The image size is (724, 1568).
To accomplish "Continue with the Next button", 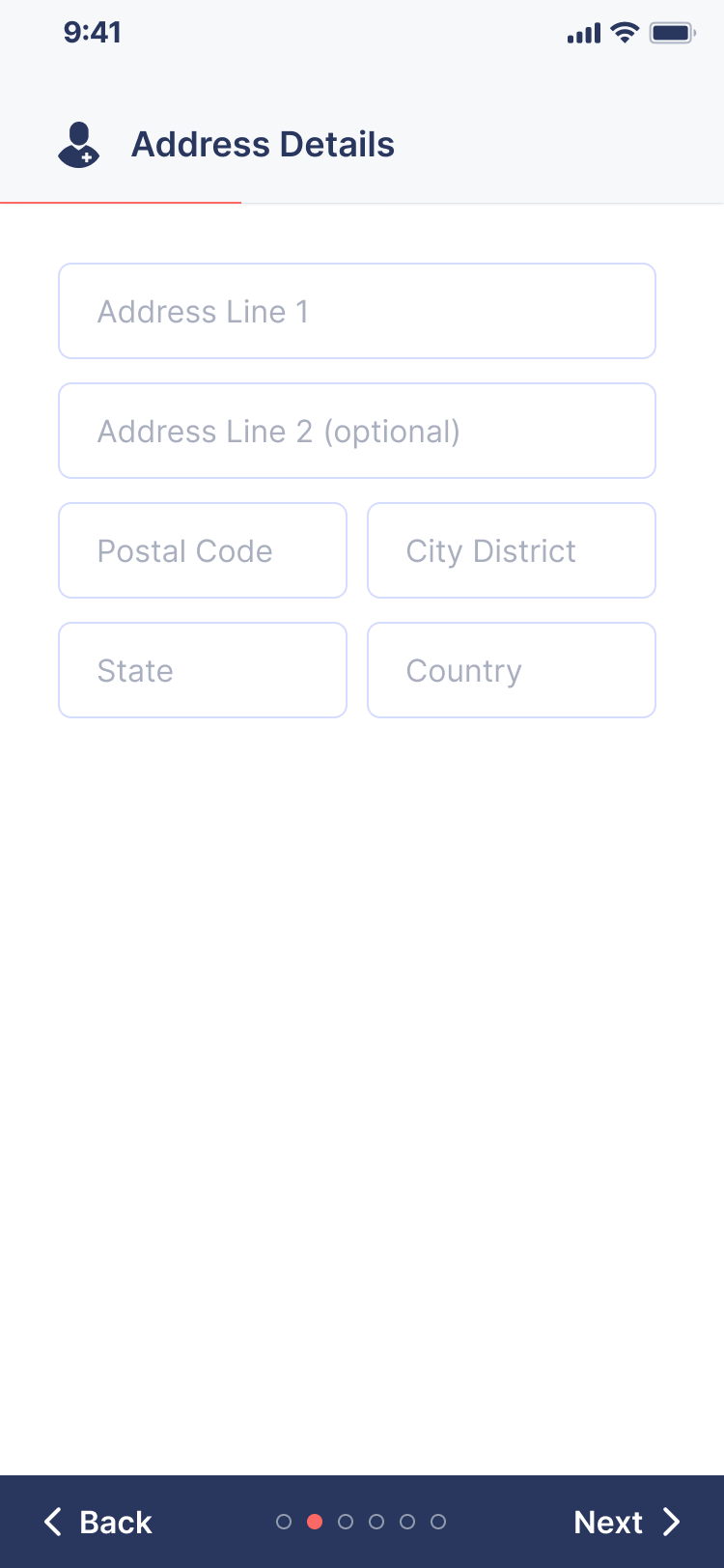I will click(x=627, y=1522).
